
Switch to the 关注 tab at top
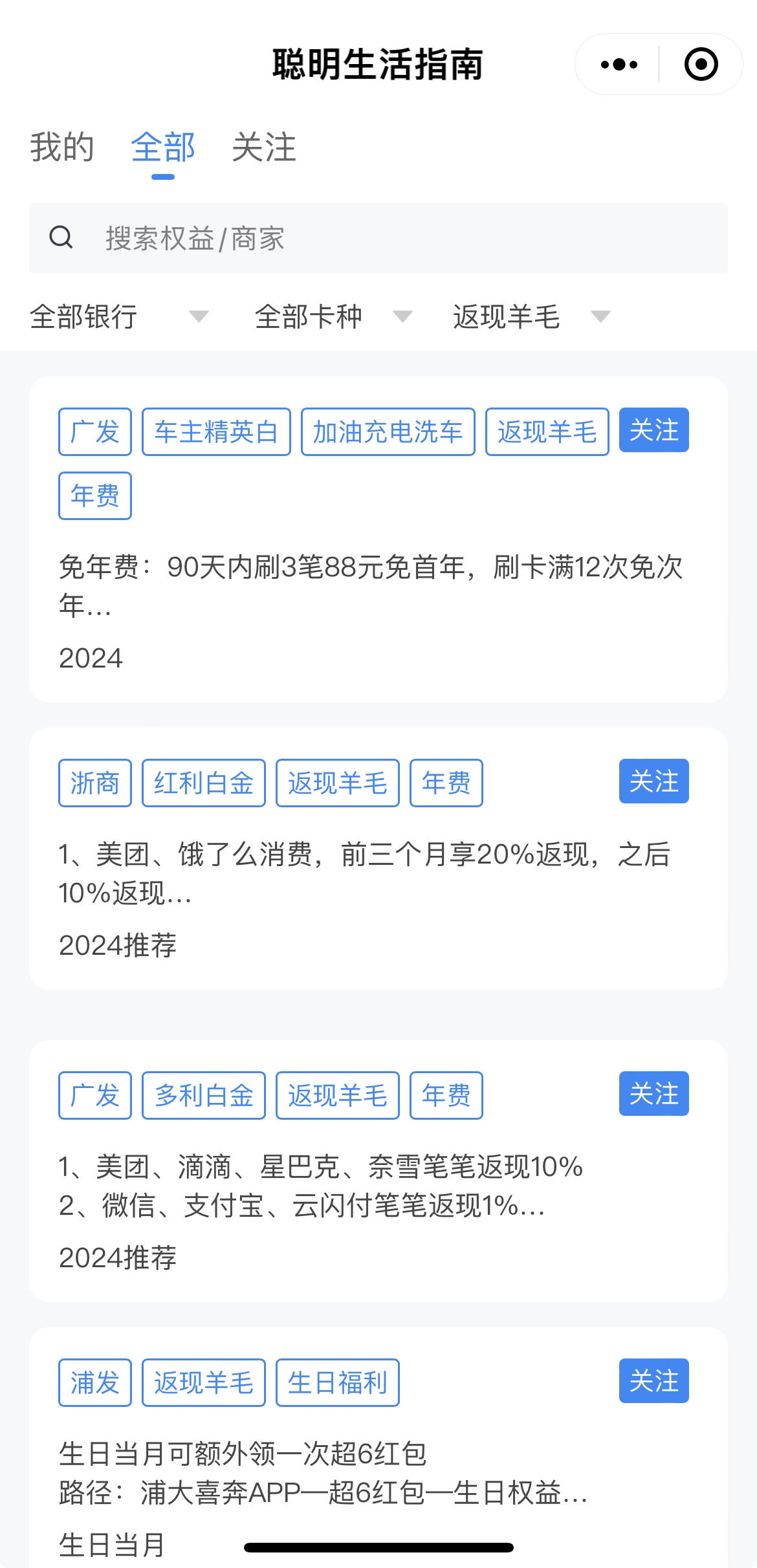point(264,147)
